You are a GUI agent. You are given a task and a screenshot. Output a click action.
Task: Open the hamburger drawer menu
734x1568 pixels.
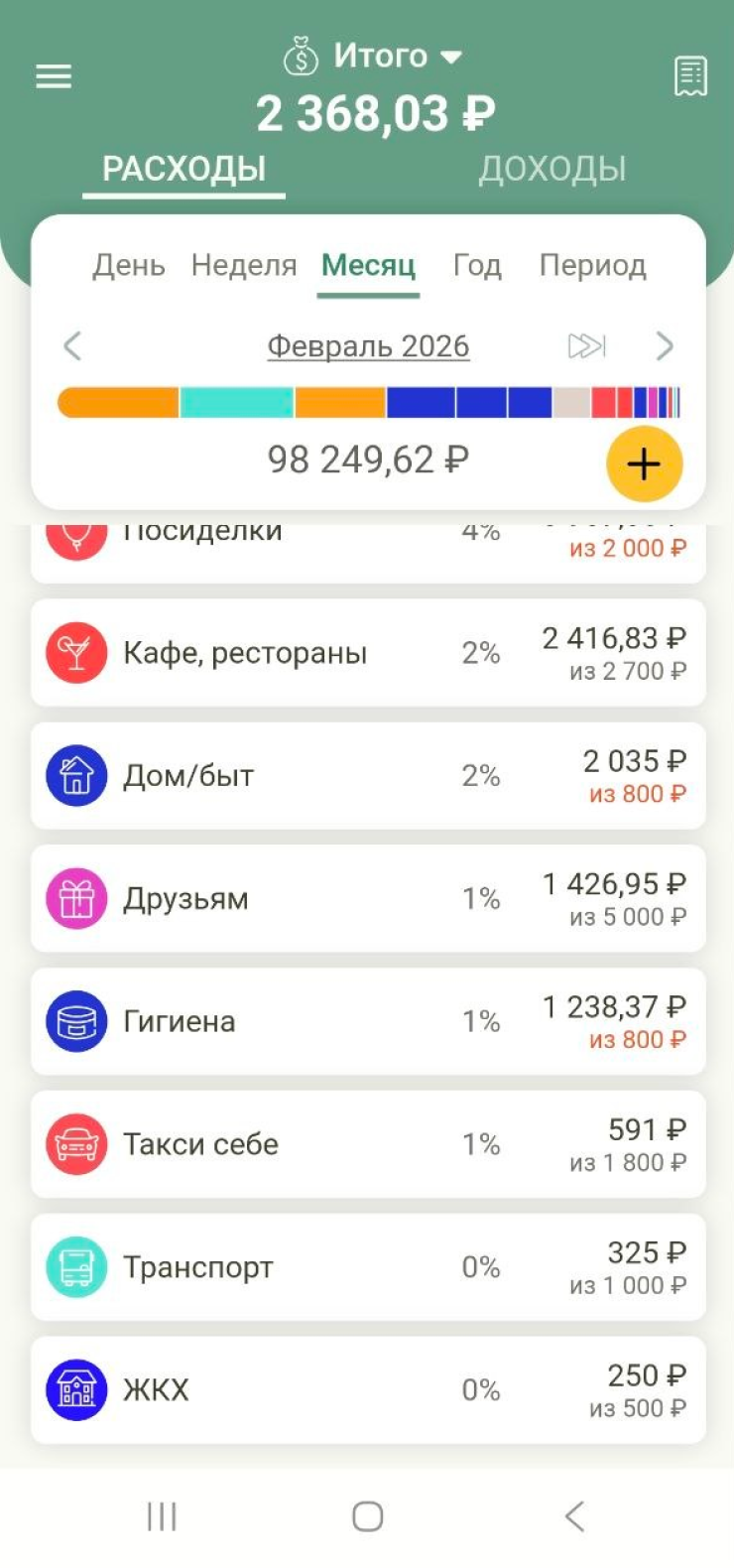54,76
